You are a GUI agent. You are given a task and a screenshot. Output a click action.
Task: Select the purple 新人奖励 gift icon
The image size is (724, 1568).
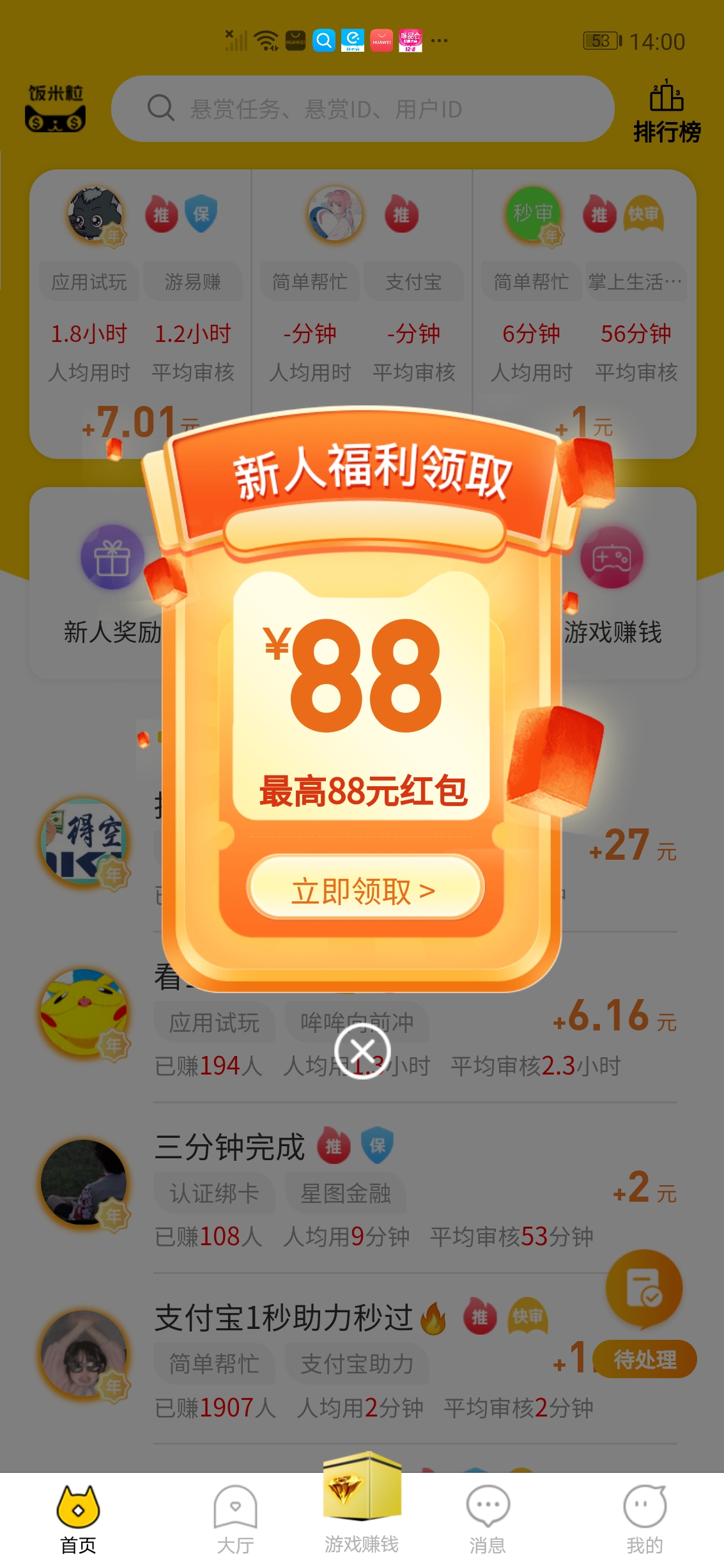[112, 557]
